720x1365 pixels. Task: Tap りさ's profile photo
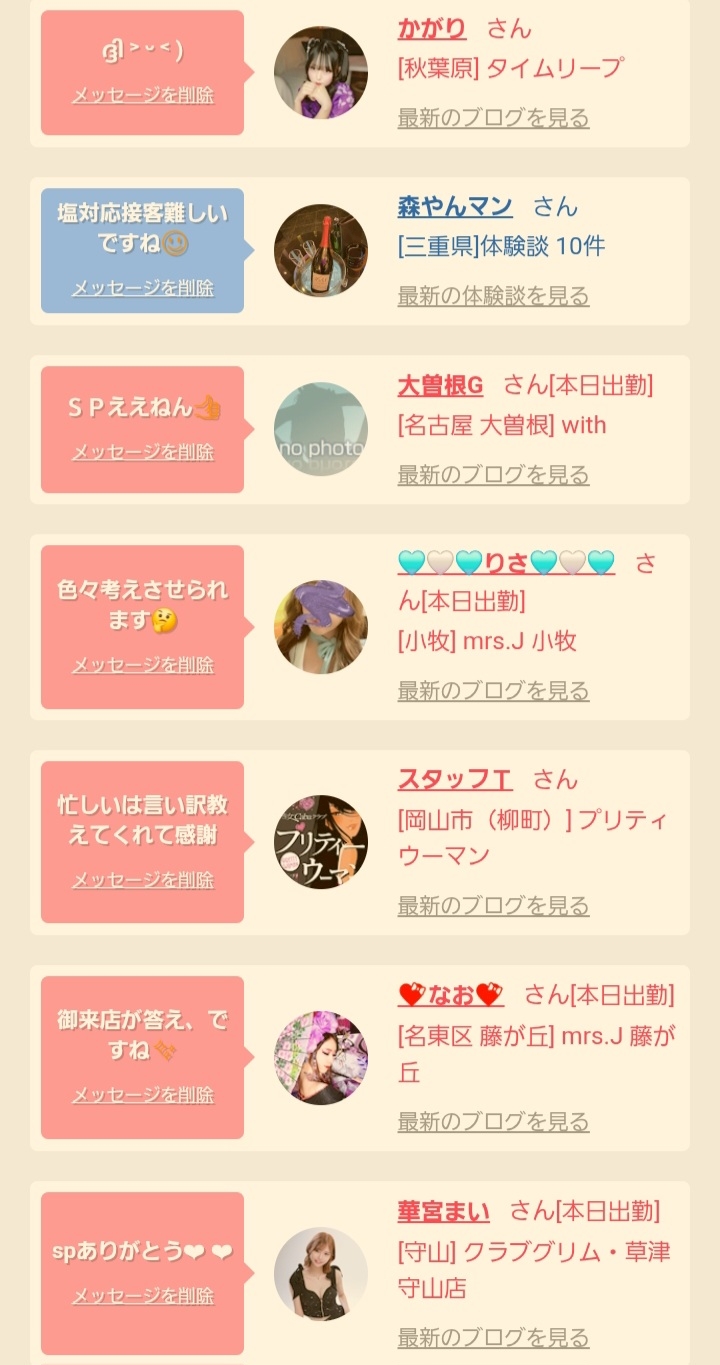tap(321, 627)
